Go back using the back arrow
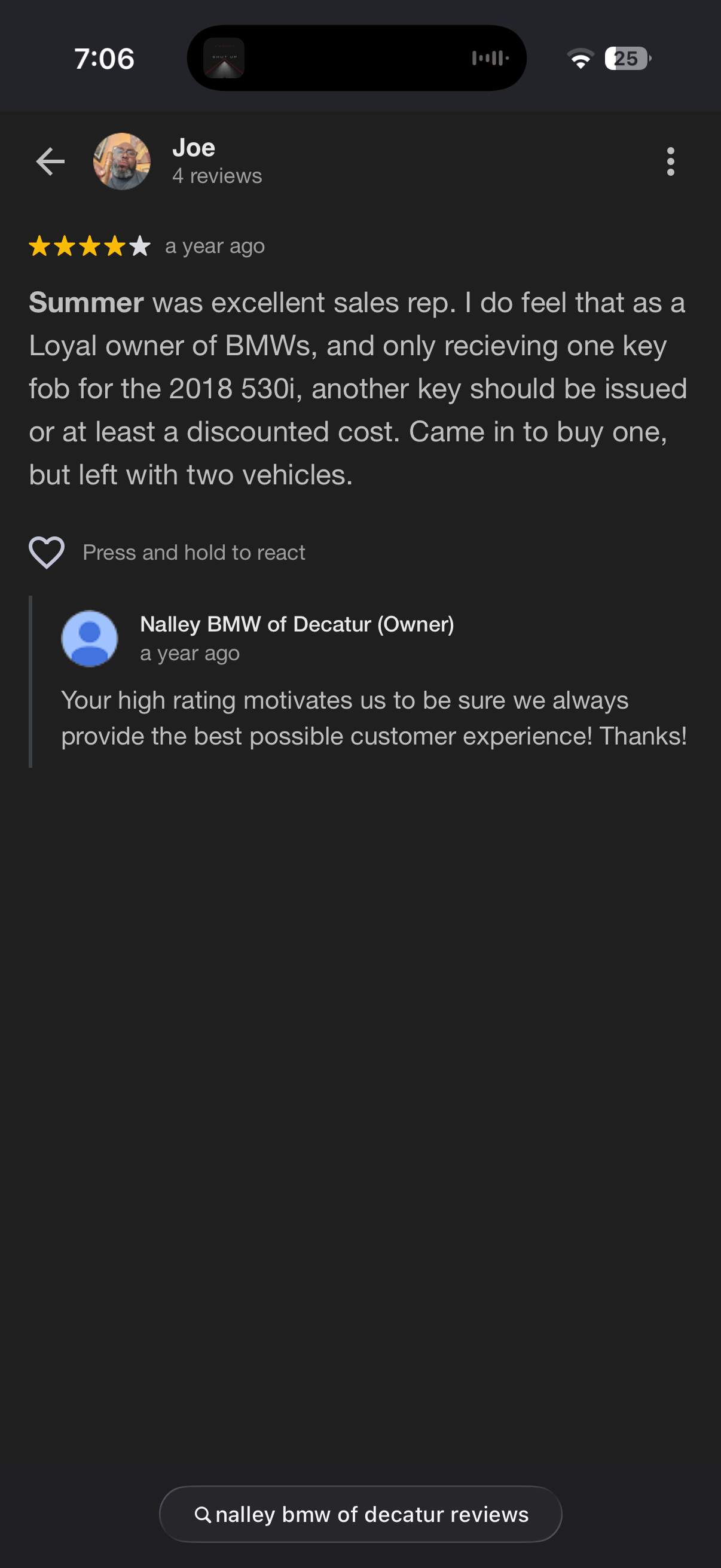This screenshot has height=1568, width=721. (51, 161)
